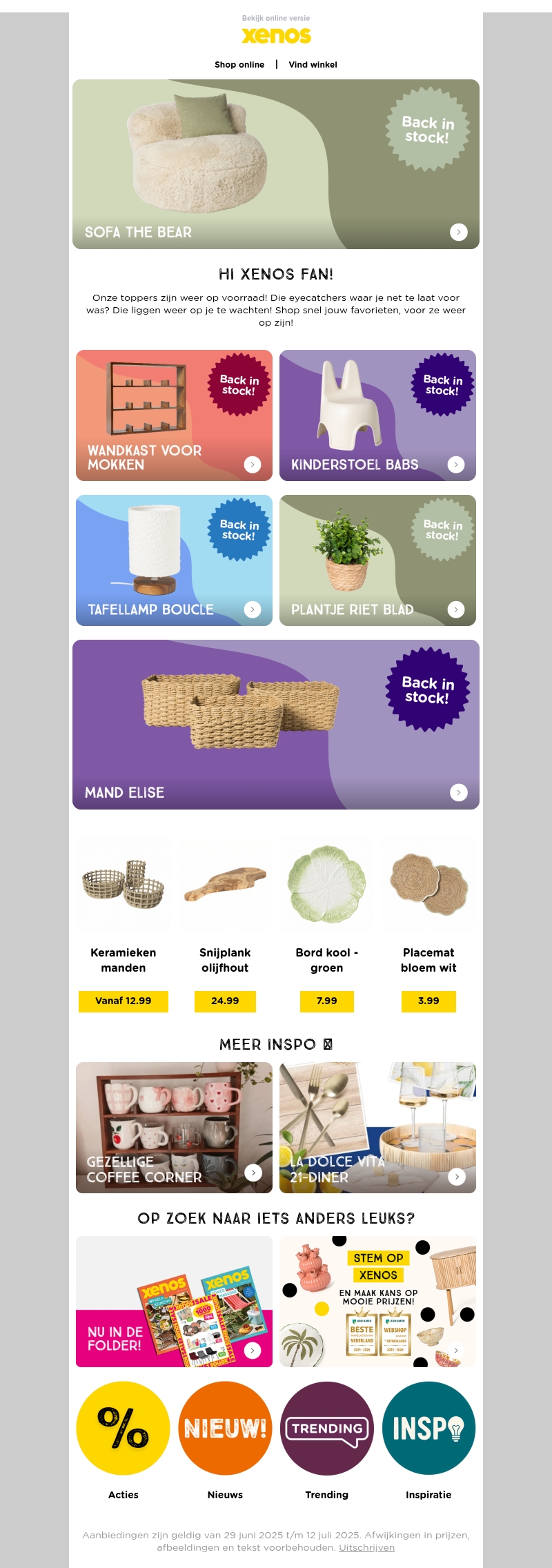Image resolution: width=552 pixels, height=1568 pixels.
Task: Tap the 3.99 Placemat bloem wit button
Action: point(428,1001)
